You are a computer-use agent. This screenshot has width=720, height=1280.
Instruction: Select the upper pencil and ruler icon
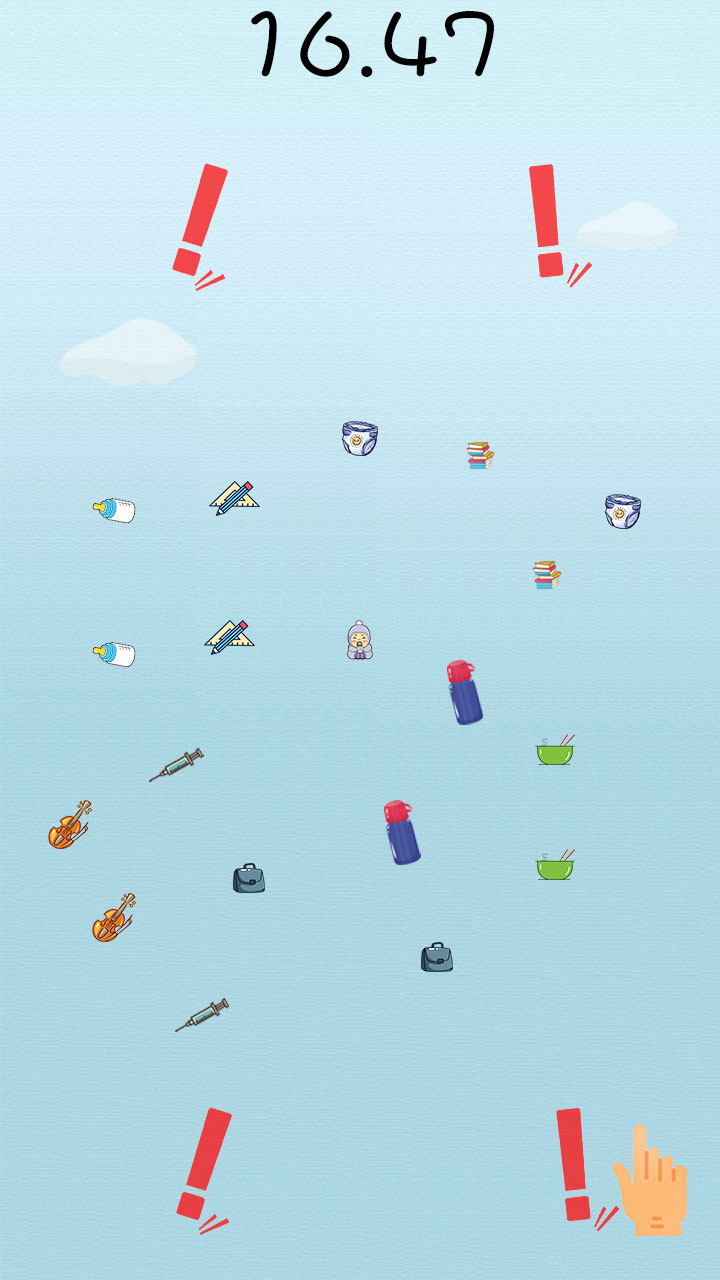pos(234,499)
